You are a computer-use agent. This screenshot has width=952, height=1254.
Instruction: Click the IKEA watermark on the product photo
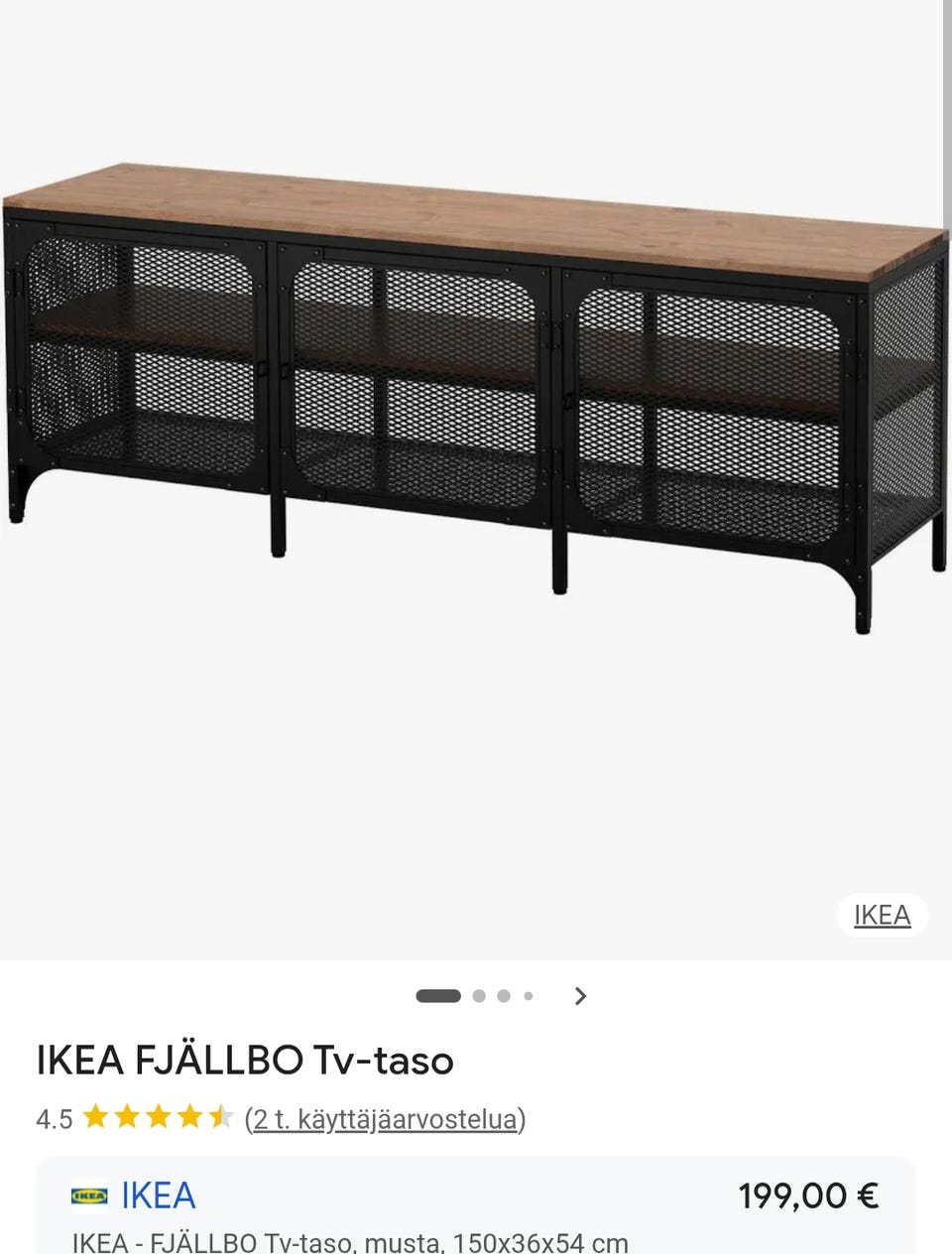click(882, 915)
